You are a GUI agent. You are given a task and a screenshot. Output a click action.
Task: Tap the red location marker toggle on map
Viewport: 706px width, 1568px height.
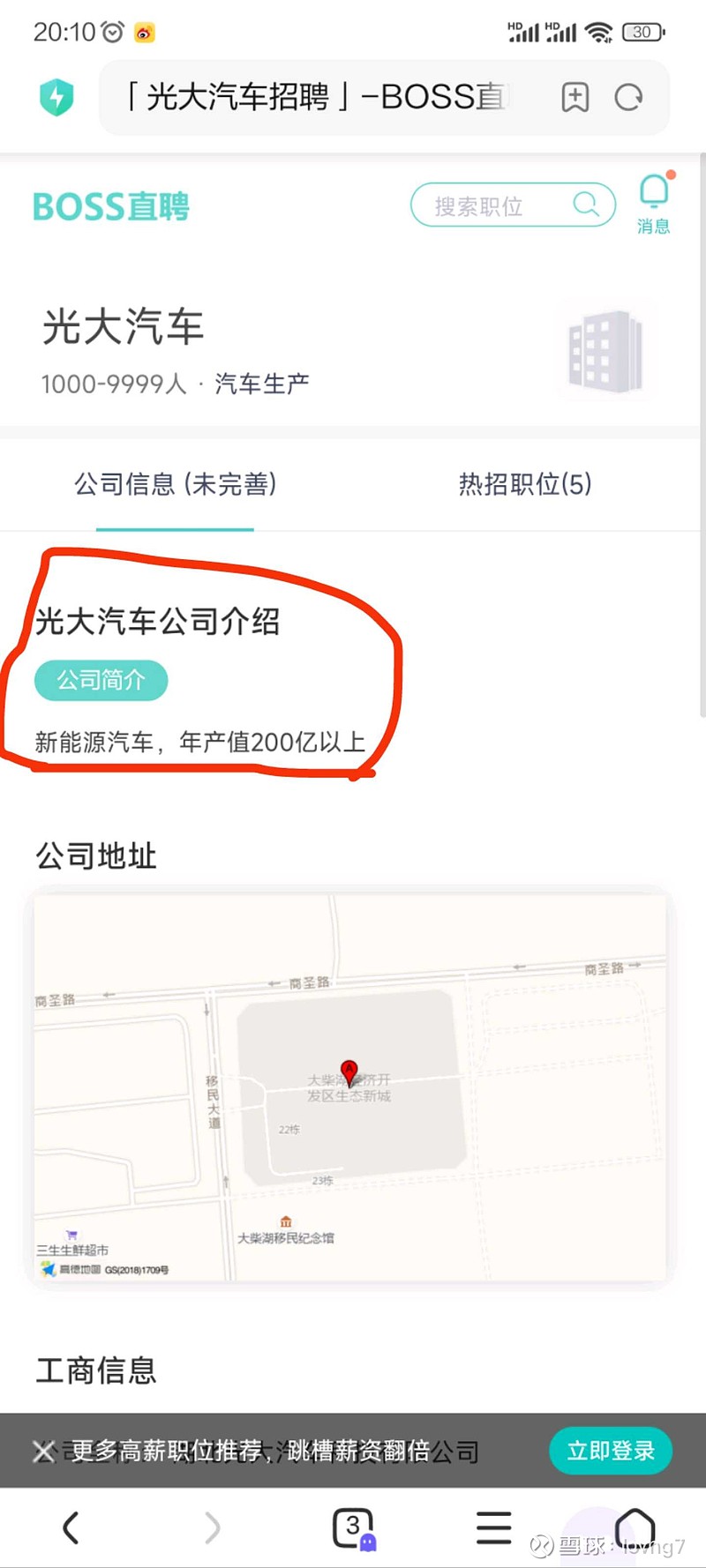point(349,1071)
